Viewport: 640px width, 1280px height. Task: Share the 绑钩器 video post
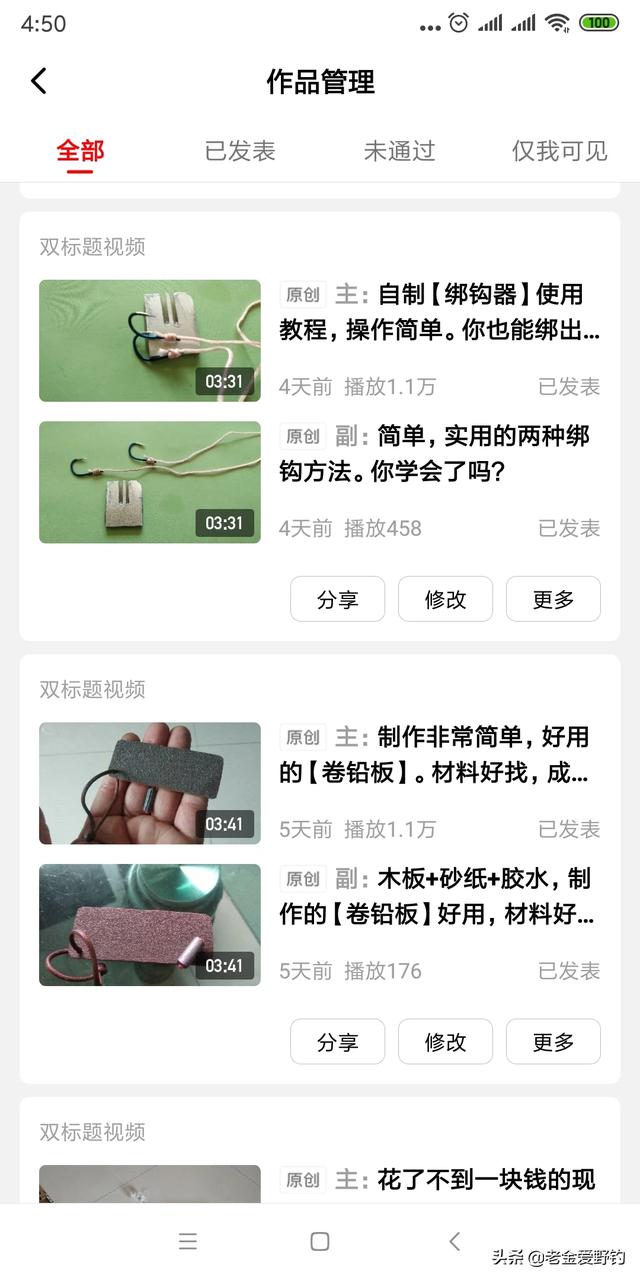(337, 599)
